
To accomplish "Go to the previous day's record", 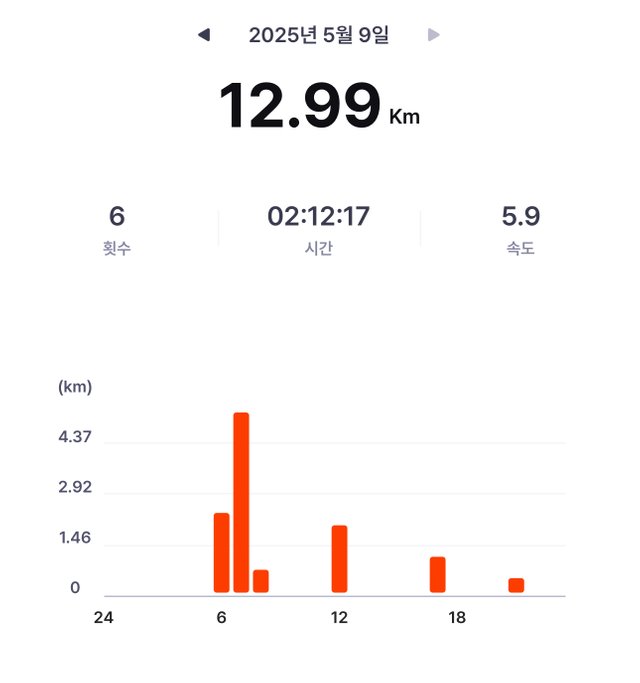I will point(204,35).
